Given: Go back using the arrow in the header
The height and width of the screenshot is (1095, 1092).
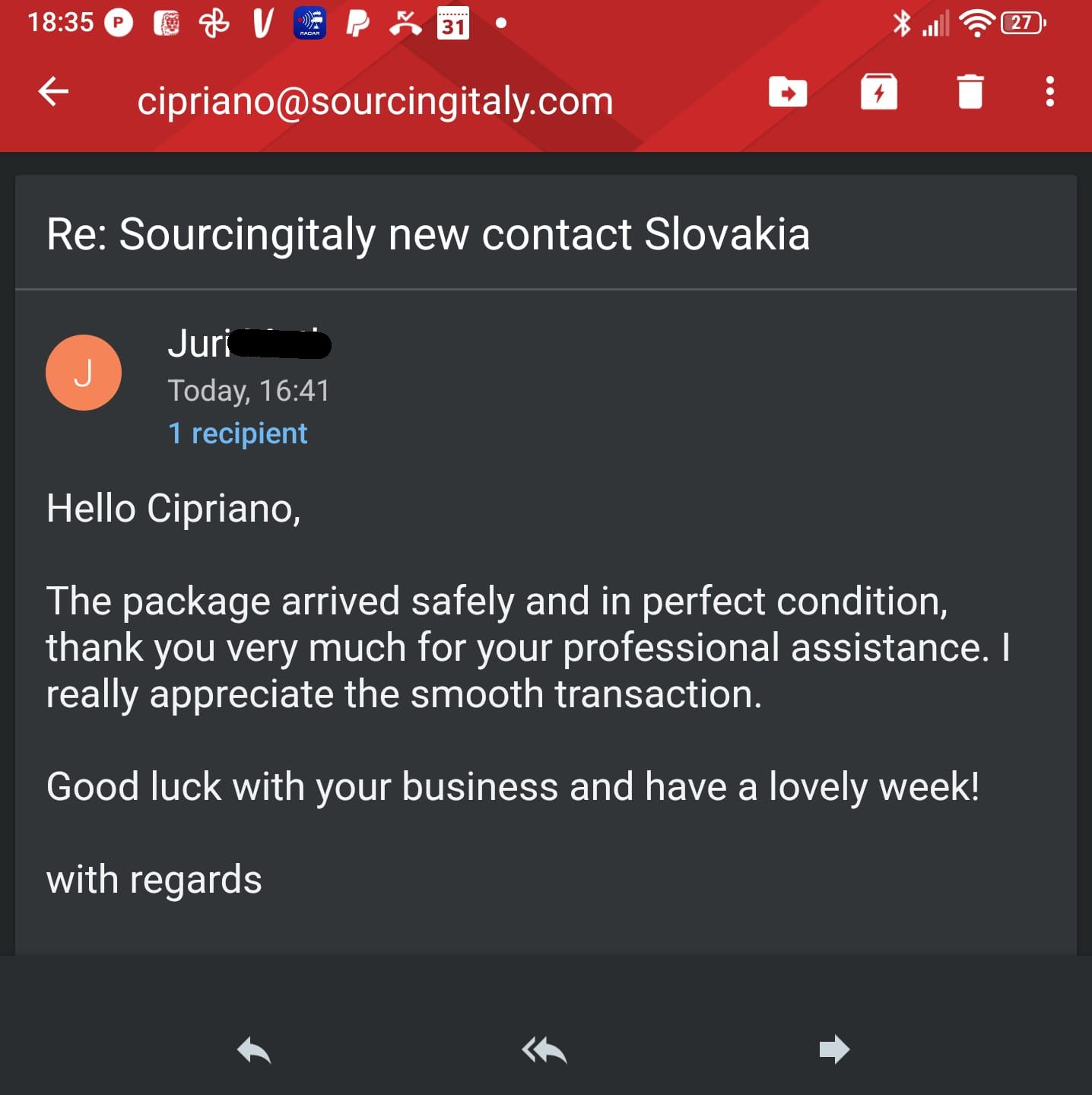Looking at the screenshot, I should 53,92.
